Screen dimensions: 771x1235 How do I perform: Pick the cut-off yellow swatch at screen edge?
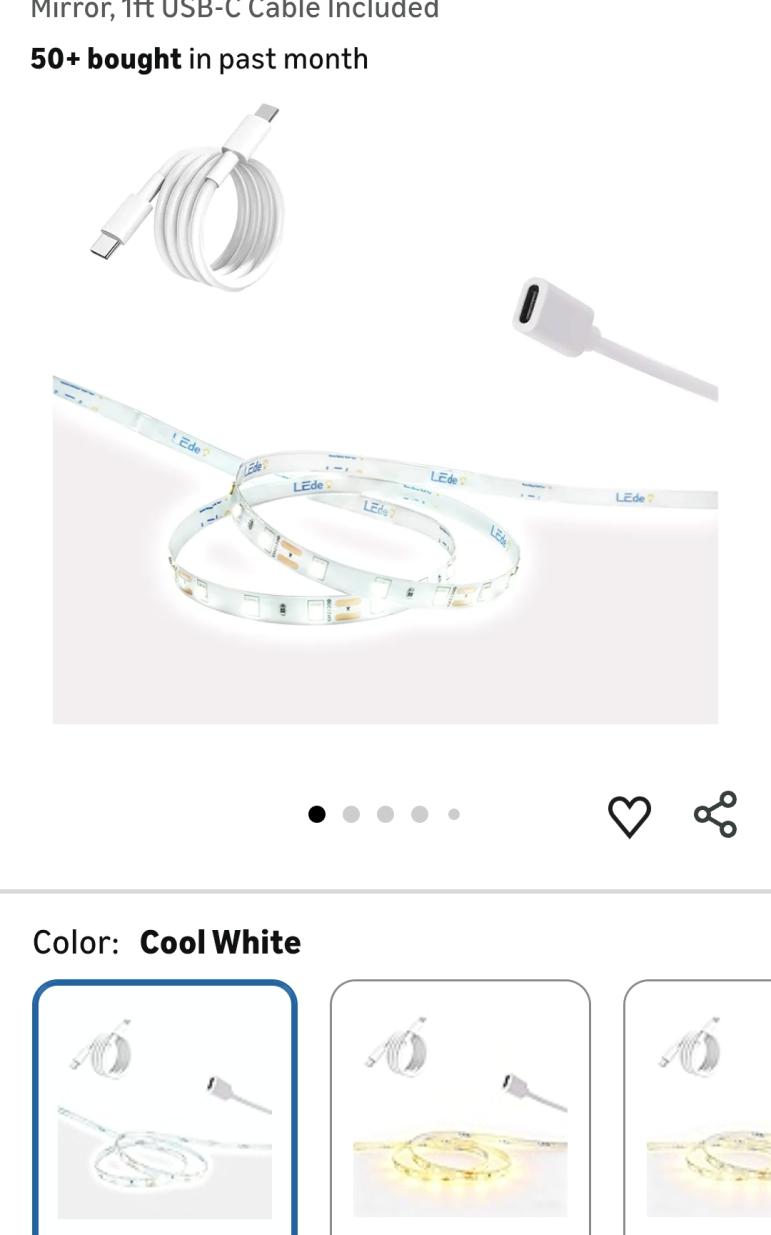tap(700, 1108)
